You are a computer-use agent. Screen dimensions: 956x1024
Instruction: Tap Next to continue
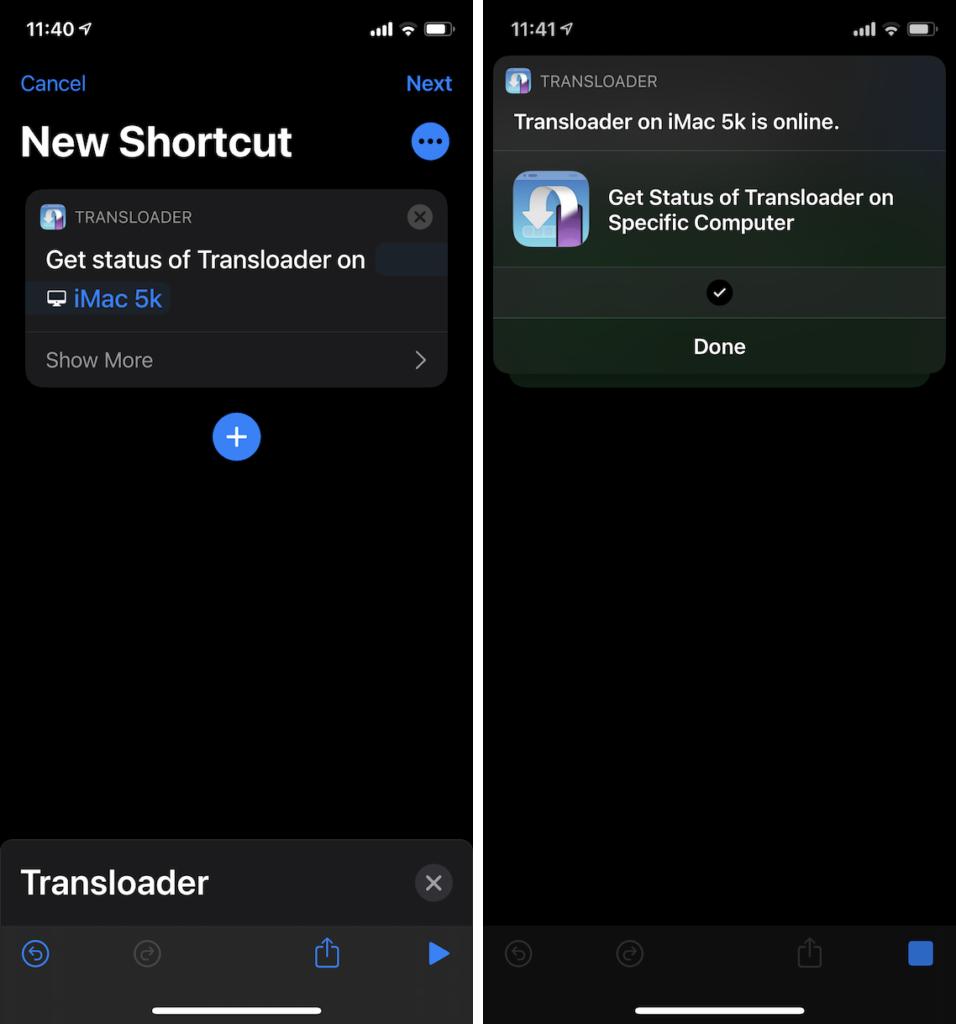point(429,83)
